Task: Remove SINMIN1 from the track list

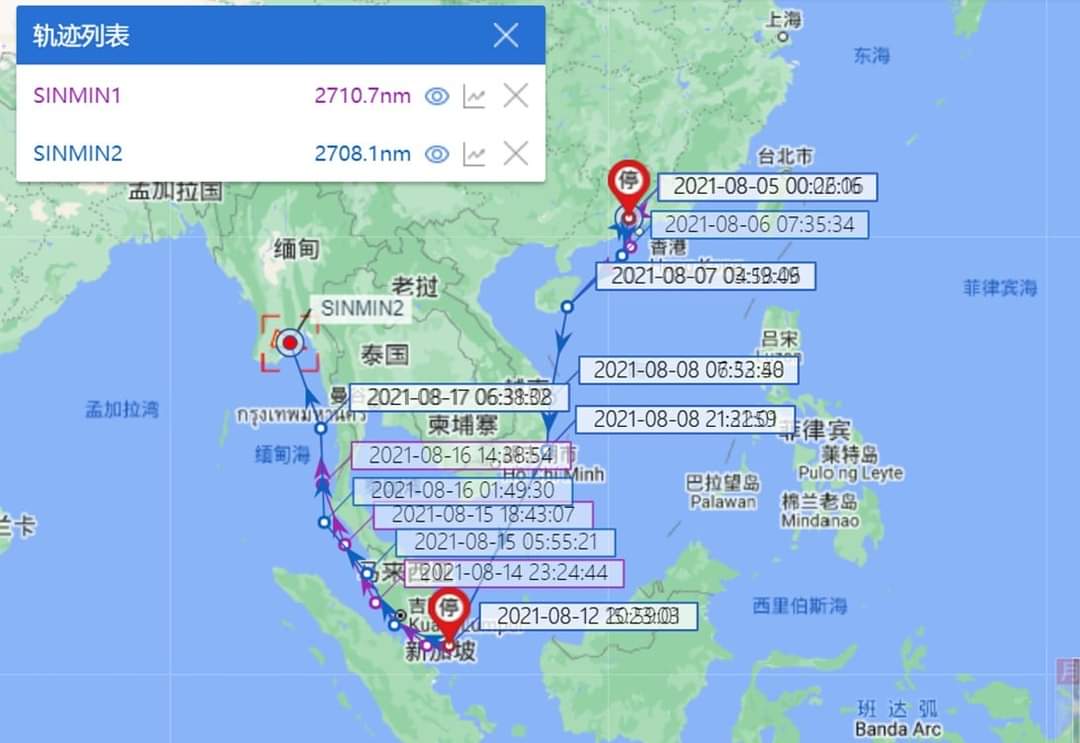Action: tap(515, 96)
